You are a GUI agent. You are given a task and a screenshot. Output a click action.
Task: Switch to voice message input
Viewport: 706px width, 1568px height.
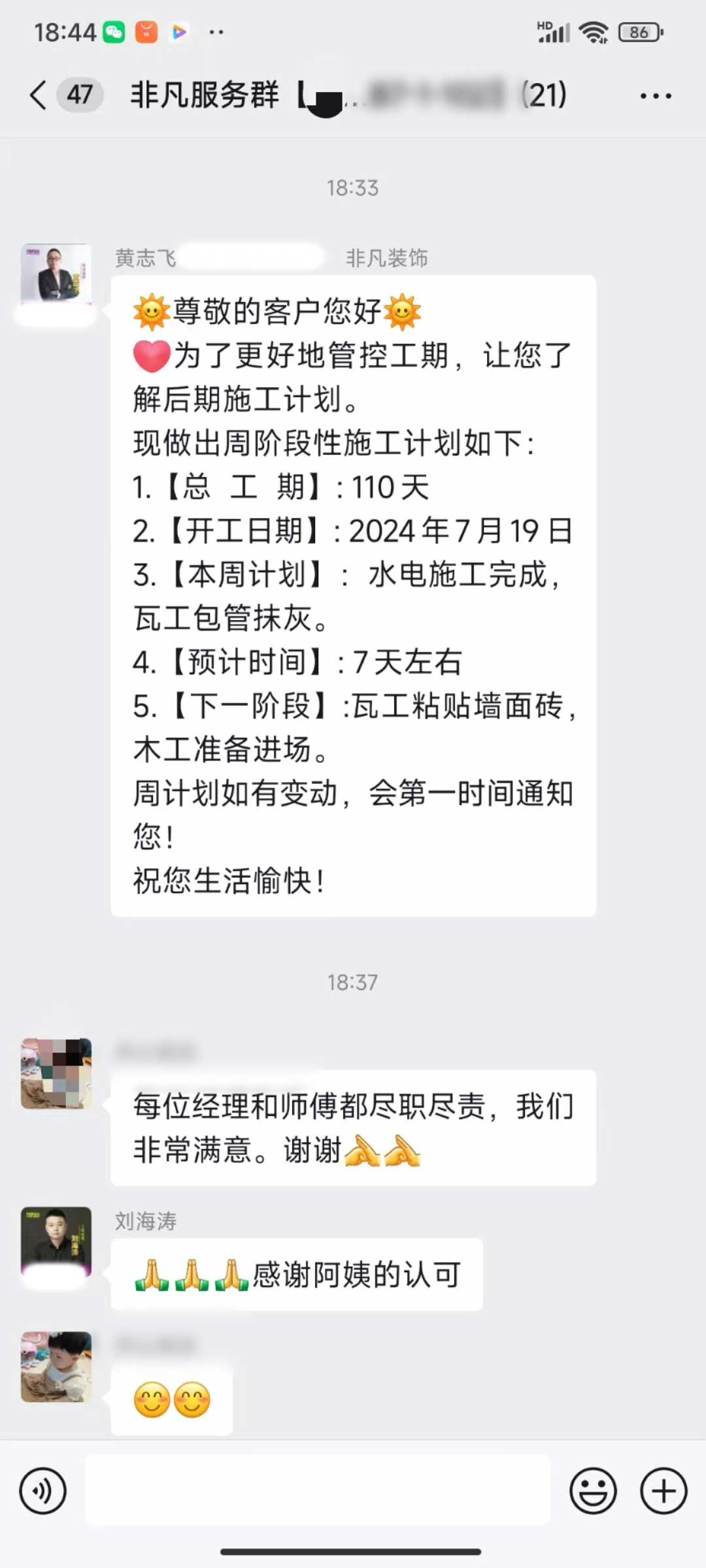(43, 1491)
